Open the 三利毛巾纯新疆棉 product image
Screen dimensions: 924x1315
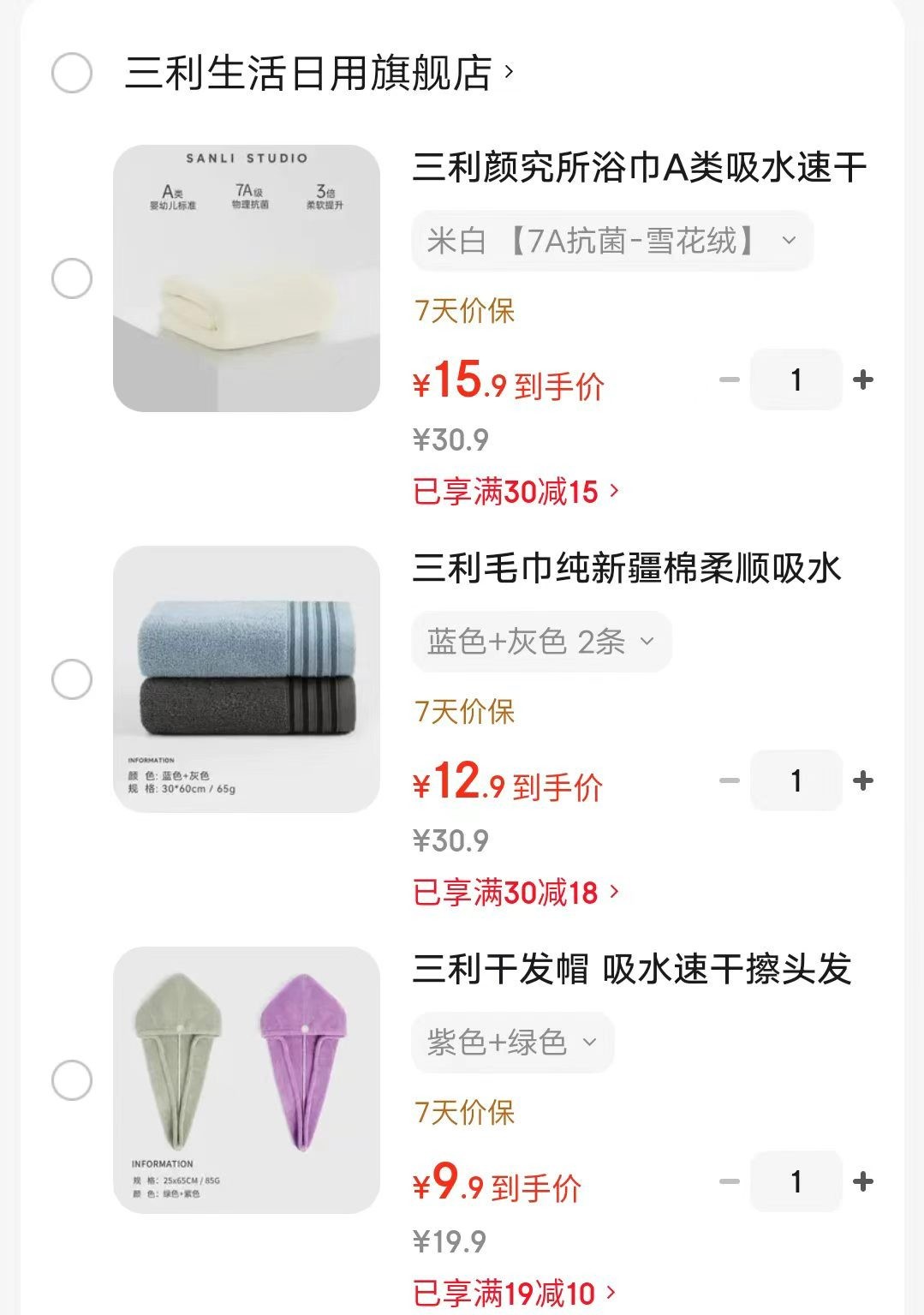tap(247, 679)
